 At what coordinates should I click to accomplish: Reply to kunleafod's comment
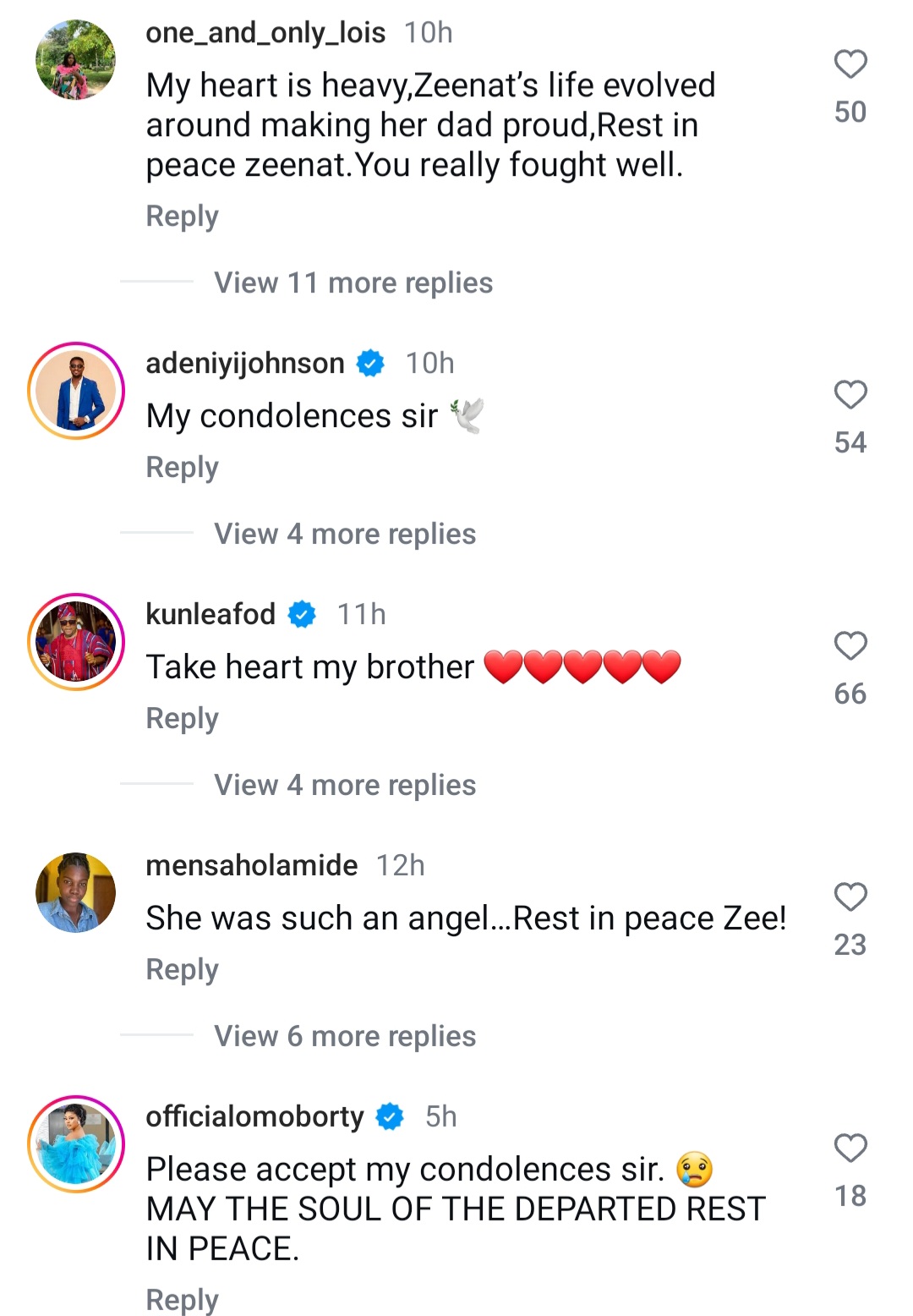pyautogui.click(x=182, y=719)
